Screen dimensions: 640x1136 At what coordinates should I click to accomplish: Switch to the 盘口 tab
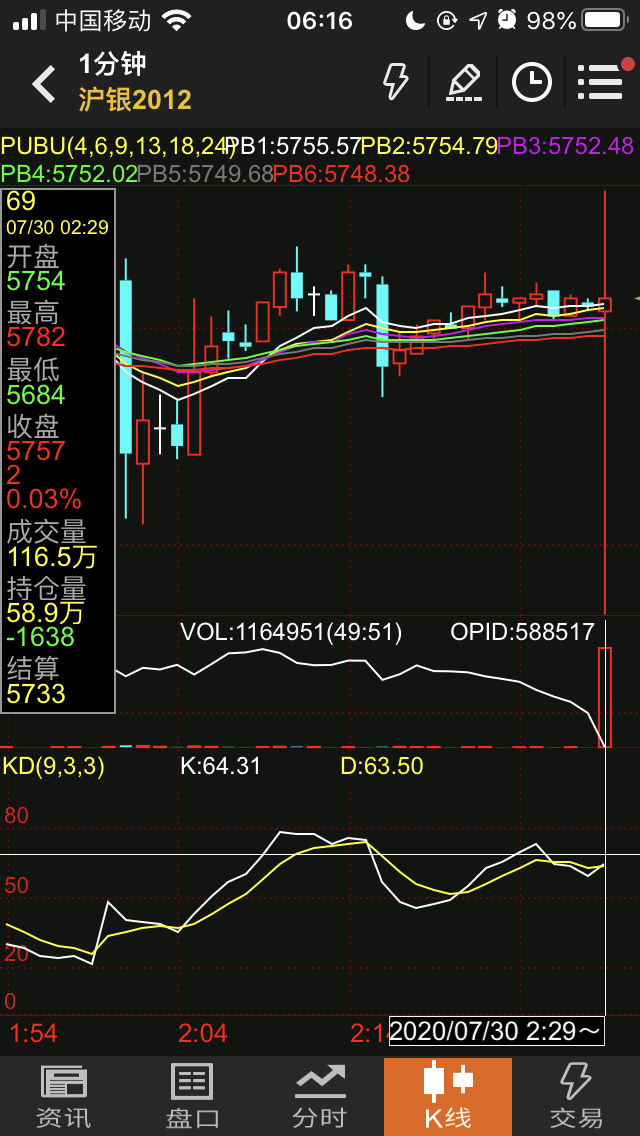(x=192, y=1096)
